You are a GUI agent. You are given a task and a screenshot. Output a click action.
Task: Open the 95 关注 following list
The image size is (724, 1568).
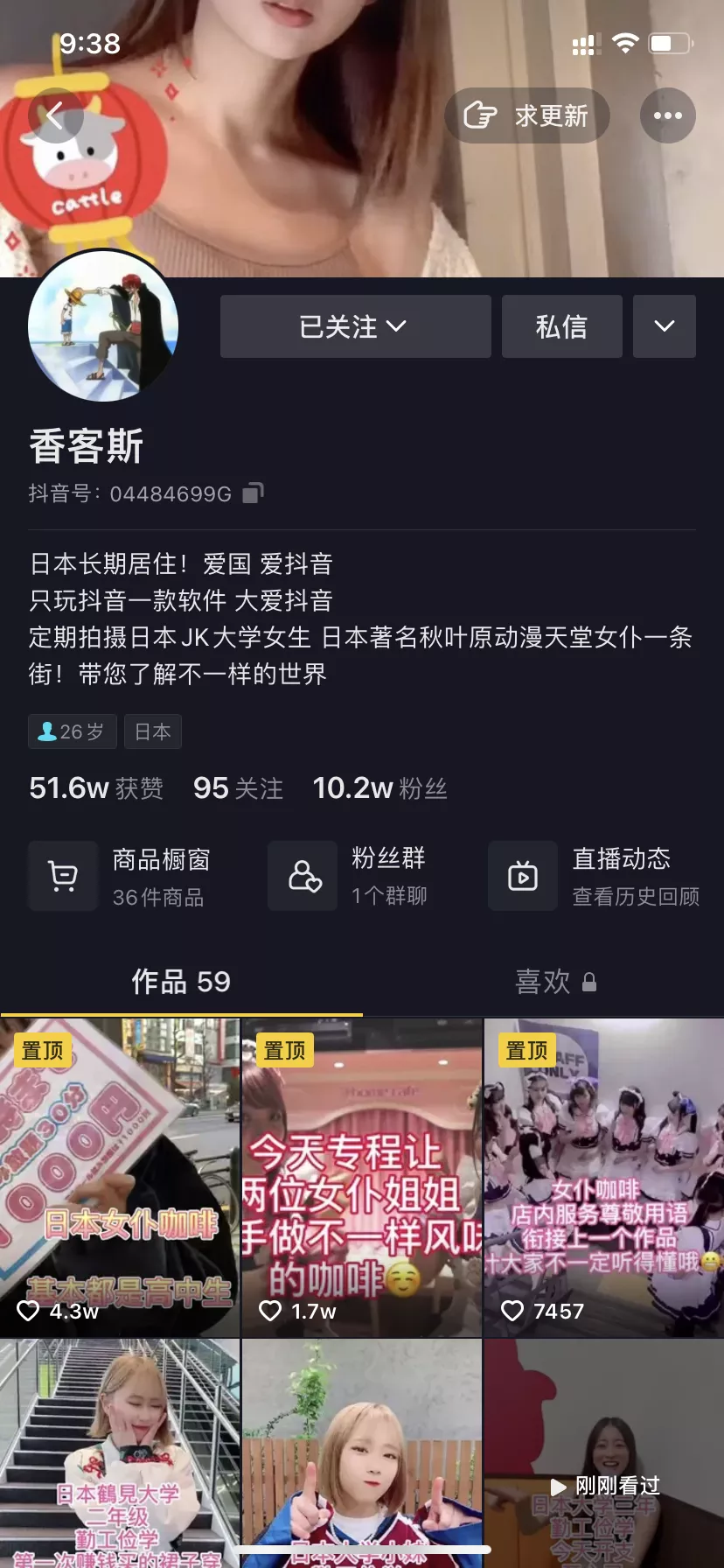click(x=238, y=788)
